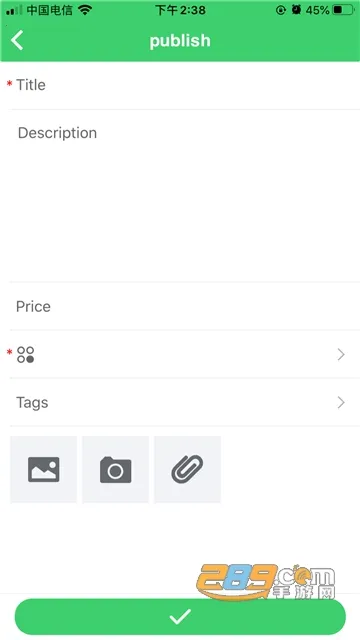Enter text in the Description box
Image resolution: width=360 pixels, height=640 pixels.
(x=184, y=196)
